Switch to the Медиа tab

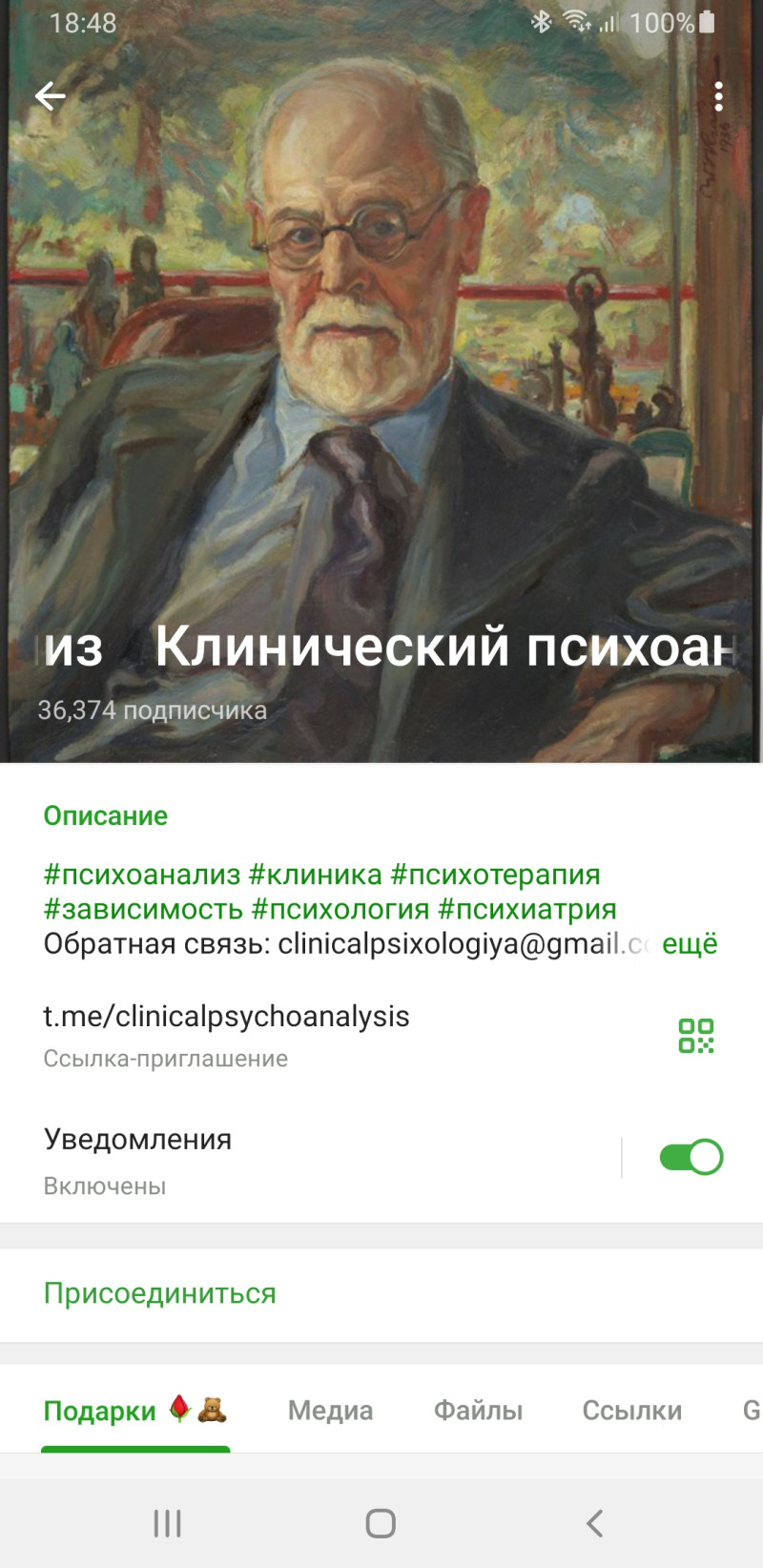330,1411
